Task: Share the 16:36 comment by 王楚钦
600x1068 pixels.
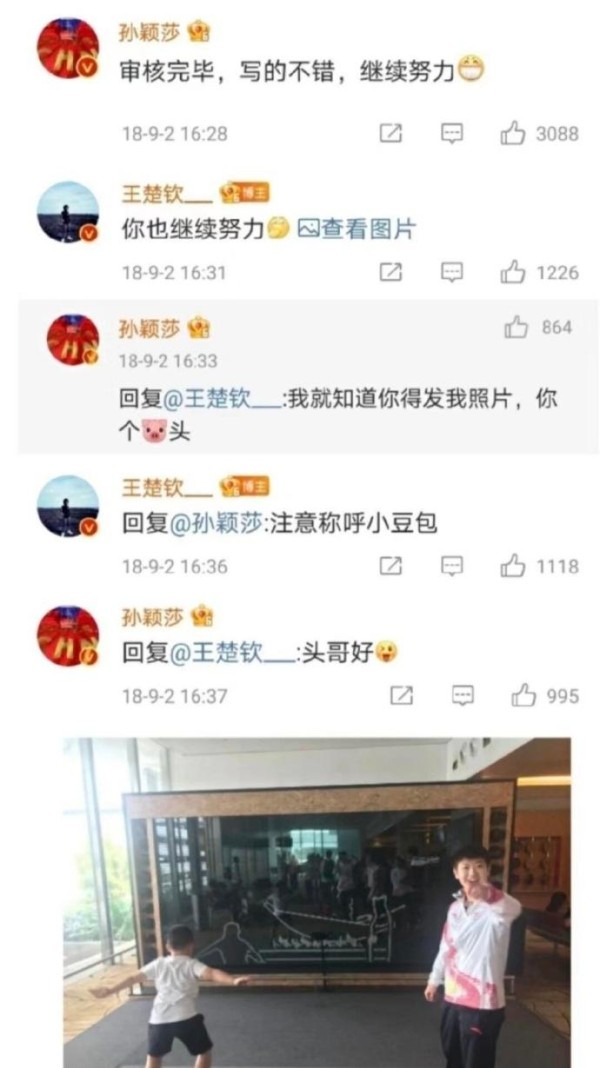Action: point(390,566)
